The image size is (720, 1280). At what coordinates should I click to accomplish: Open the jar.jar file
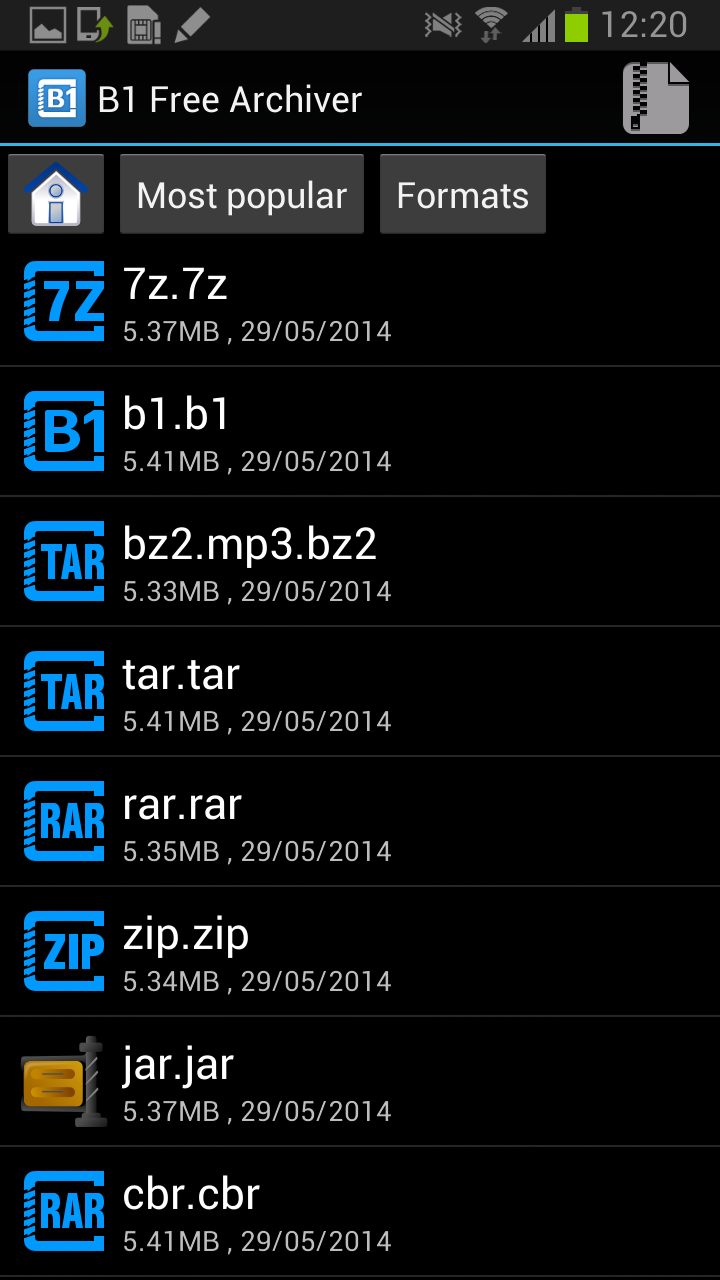pos(360,1082)
